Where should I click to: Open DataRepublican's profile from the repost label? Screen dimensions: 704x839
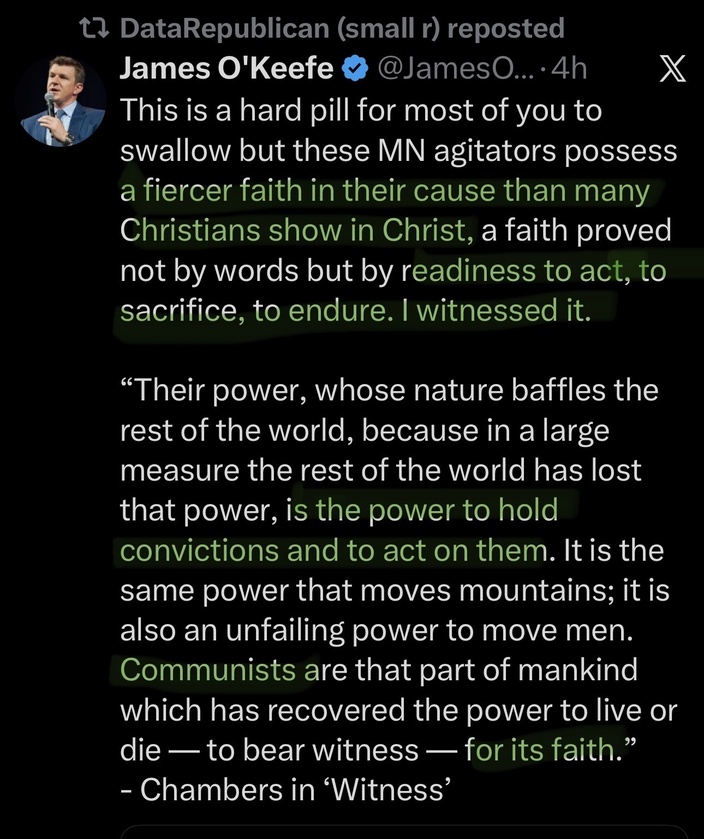point(340,29)
